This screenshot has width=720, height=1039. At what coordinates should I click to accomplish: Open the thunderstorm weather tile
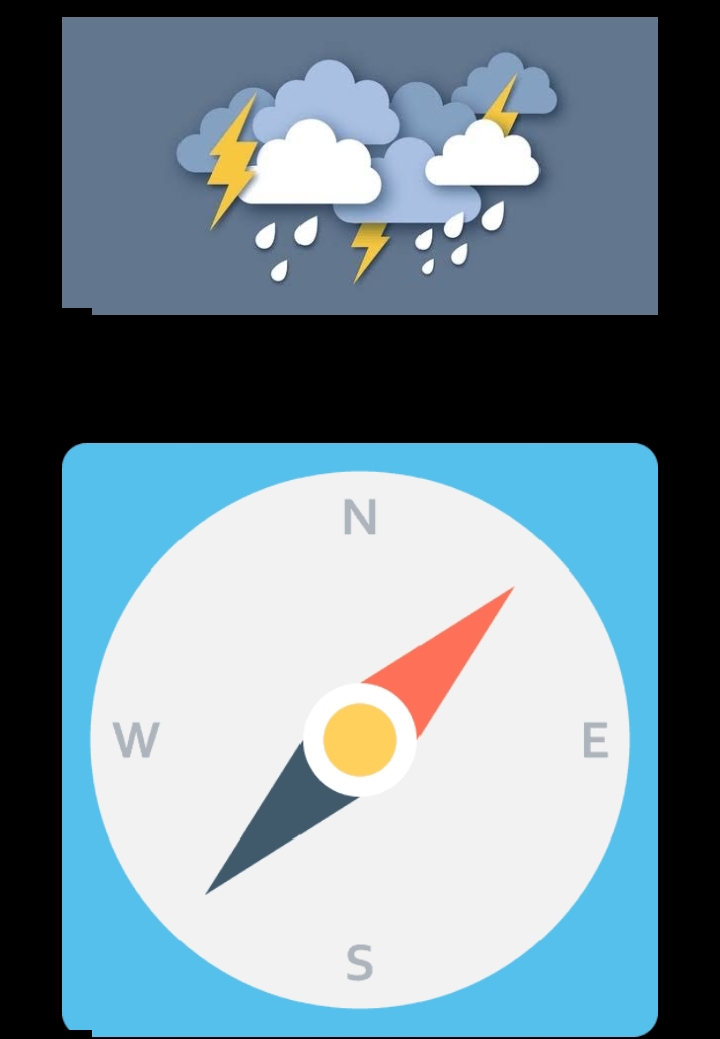point(360,165)
